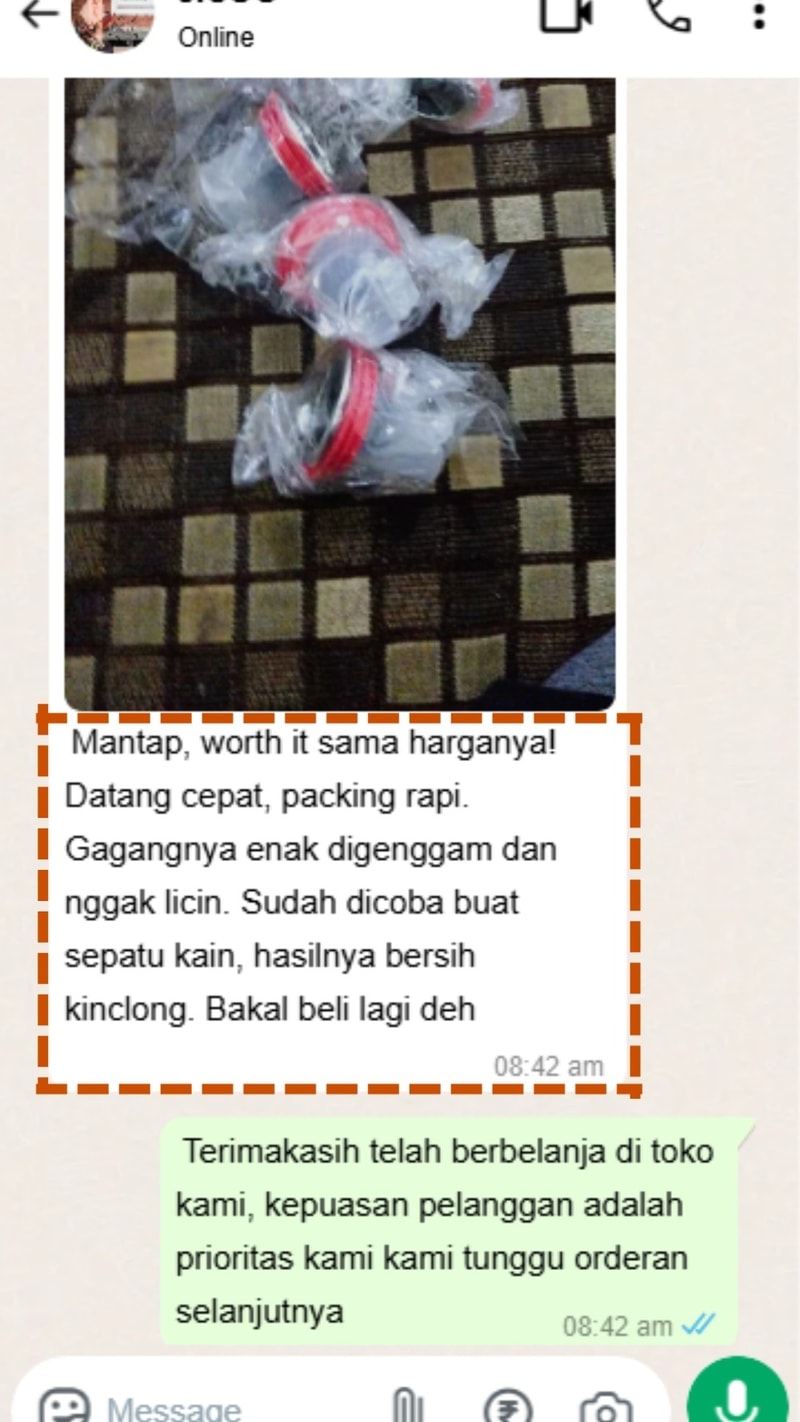Start a video call
This screenshot has width=800, height=1422.
[x=567, y=15]
